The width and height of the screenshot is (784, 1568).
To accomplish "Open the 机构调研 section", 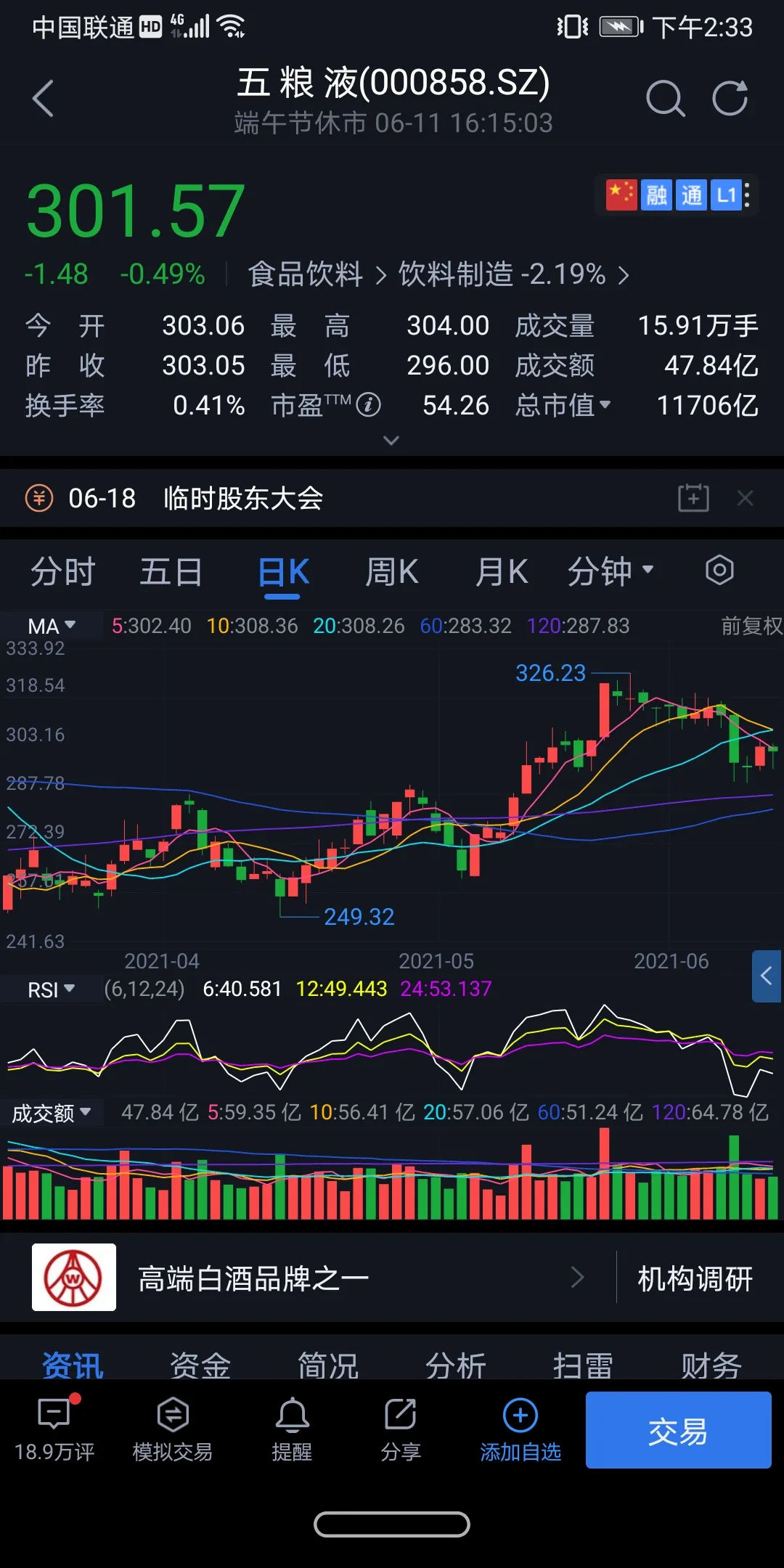I will click(695, 1278).
